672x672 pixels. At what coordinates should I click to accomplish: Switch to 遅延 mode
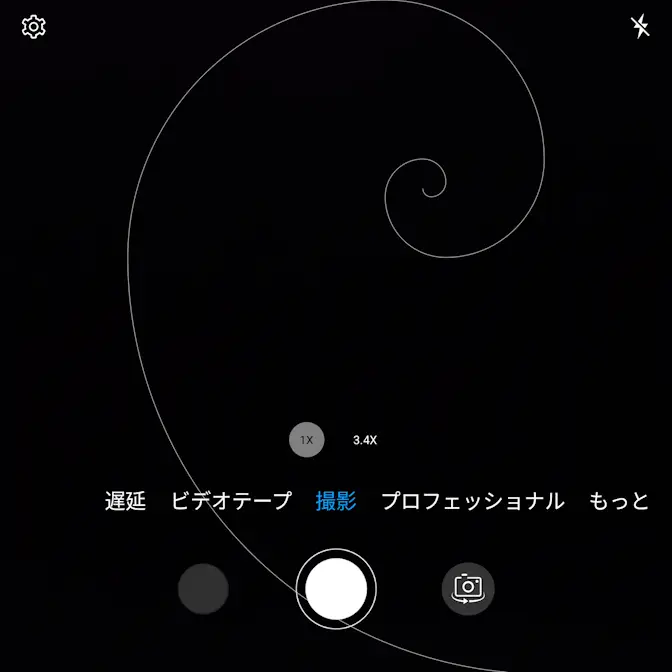[x=126, y=501]
